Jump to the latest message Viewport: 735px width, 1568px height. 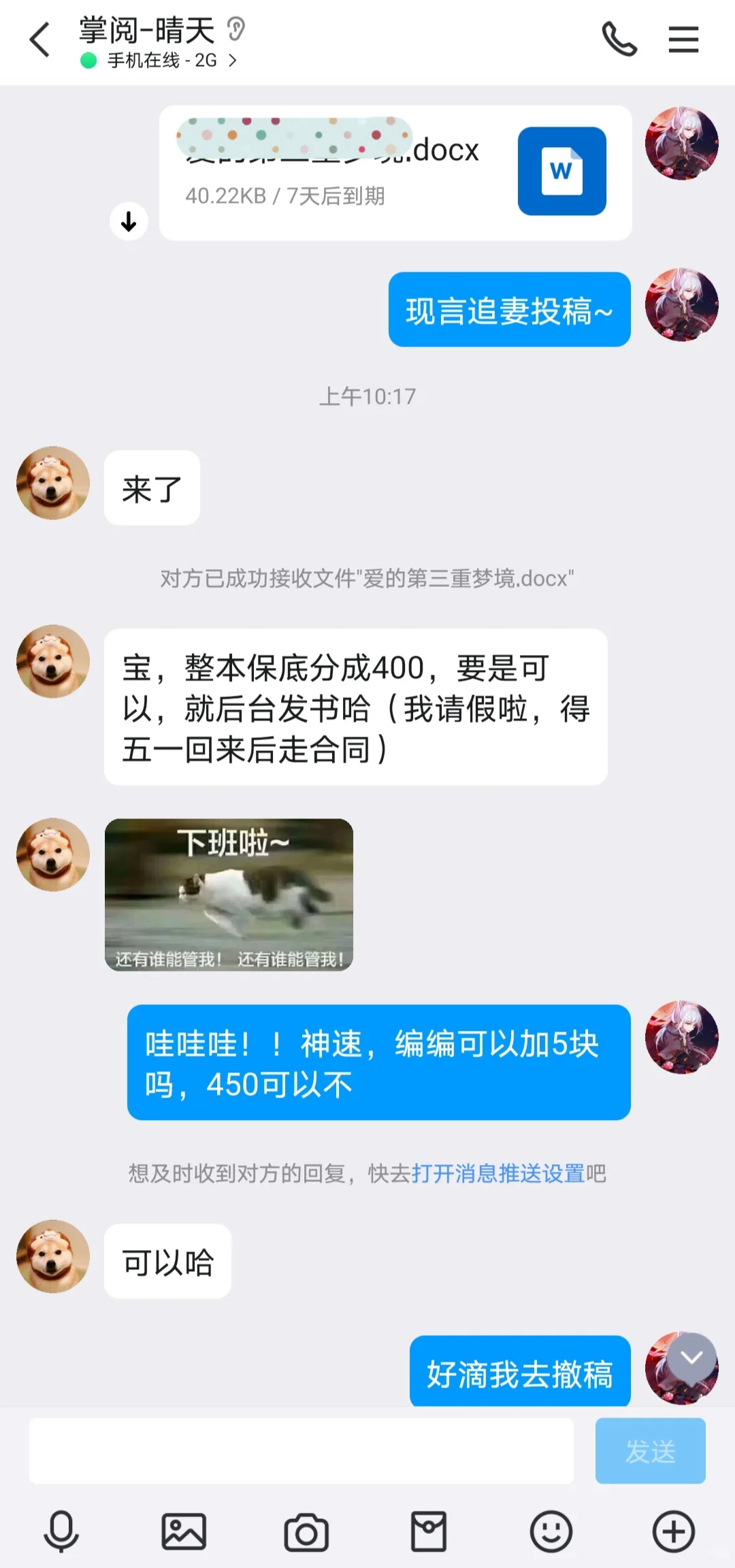coord(691,1358)
